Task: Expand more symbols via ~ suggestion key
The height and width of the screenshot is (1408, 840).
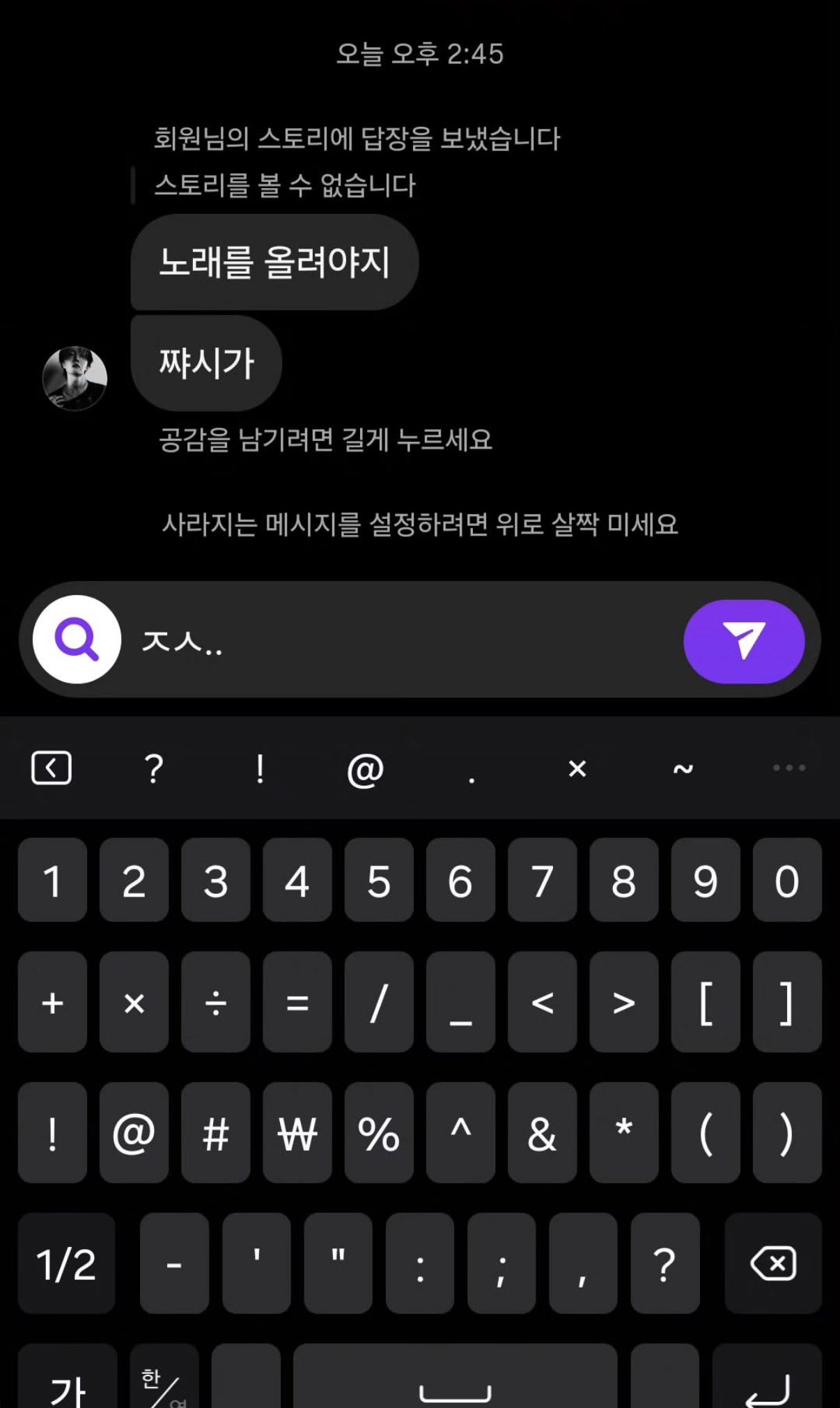Action: [x=683, y=767]
